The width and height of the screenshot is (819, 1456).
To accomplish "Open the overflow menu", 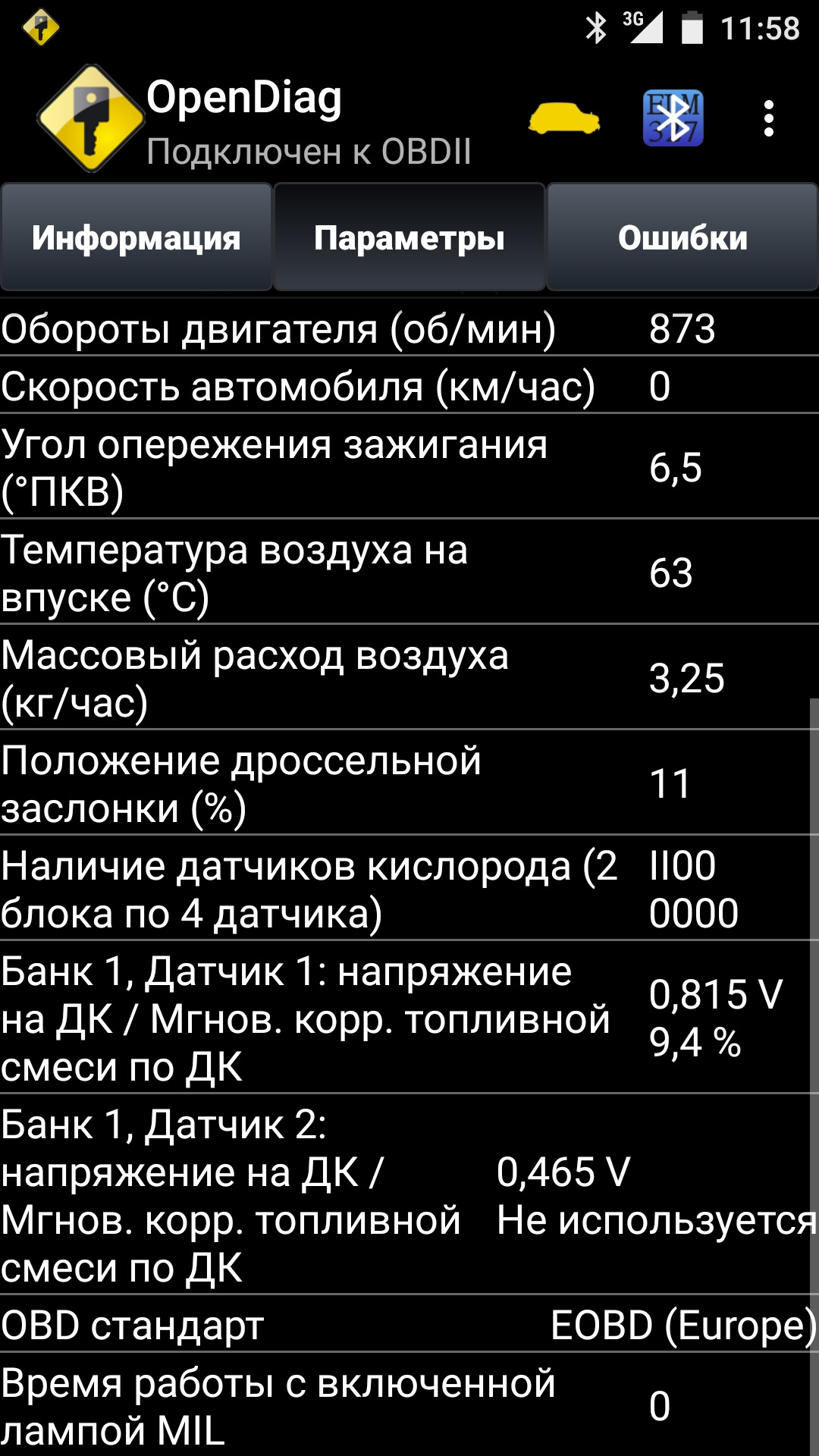I will (769, 119).
